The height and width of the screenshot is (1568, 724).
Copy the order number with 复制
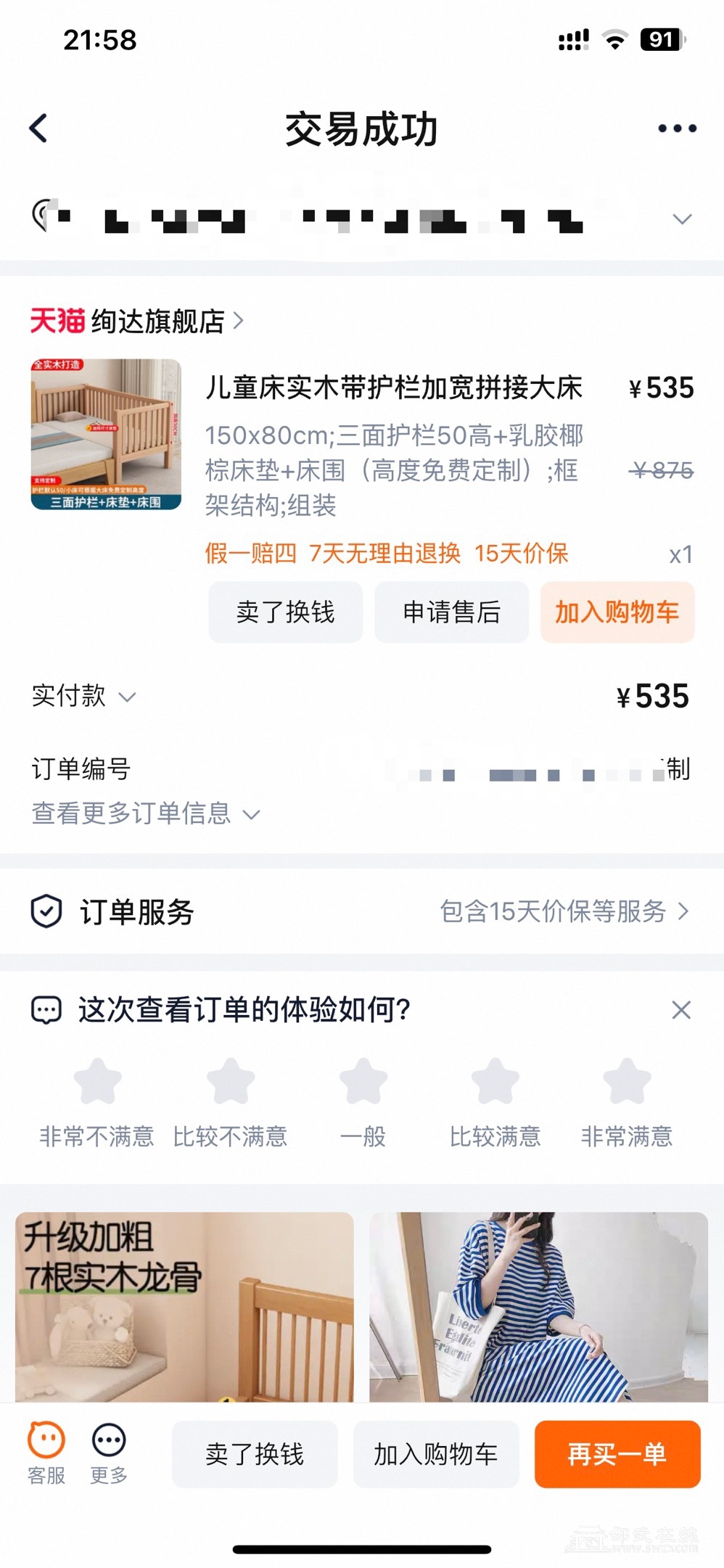point(676,769)
